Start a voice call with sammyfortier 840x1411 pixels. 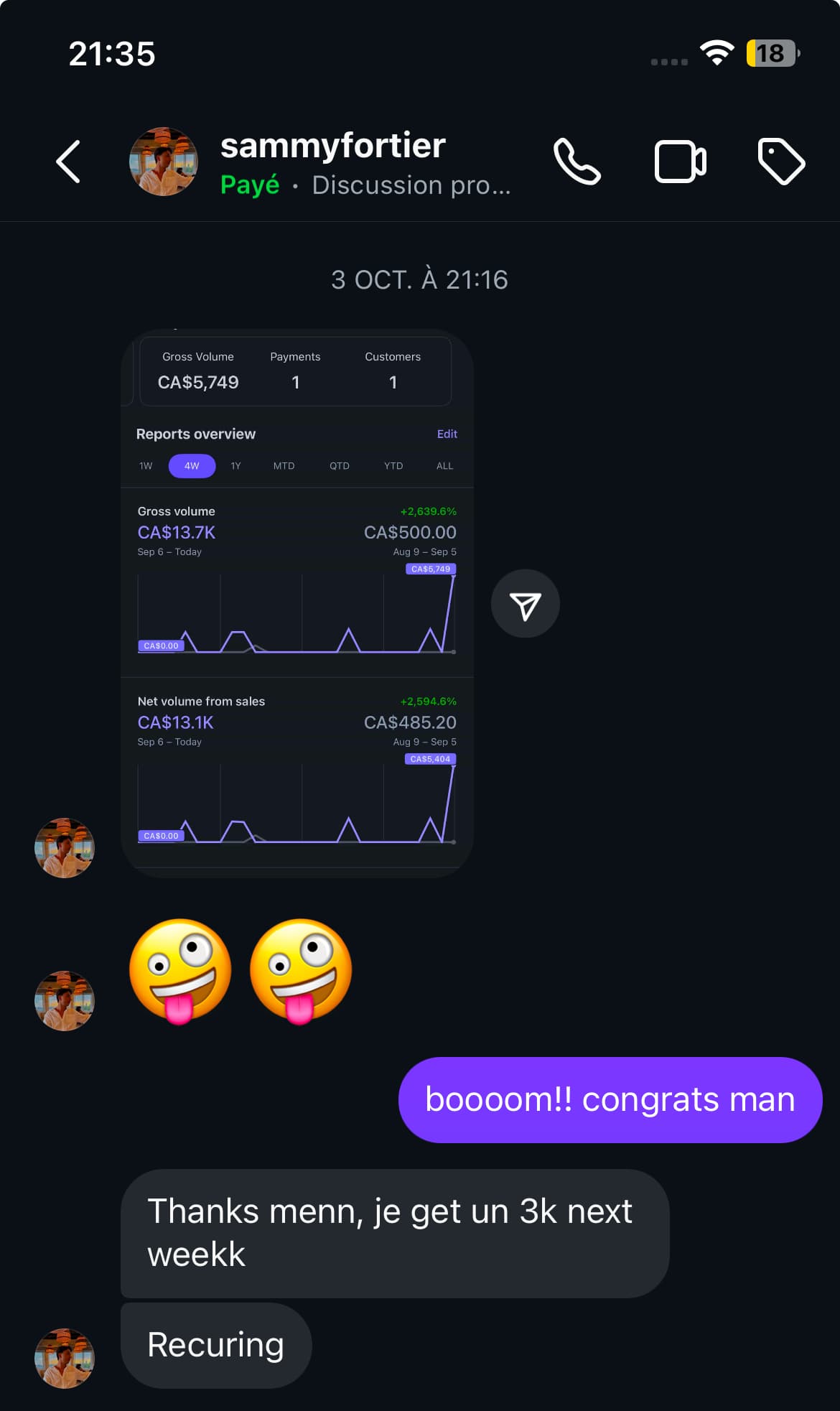[x=577, y=162]
